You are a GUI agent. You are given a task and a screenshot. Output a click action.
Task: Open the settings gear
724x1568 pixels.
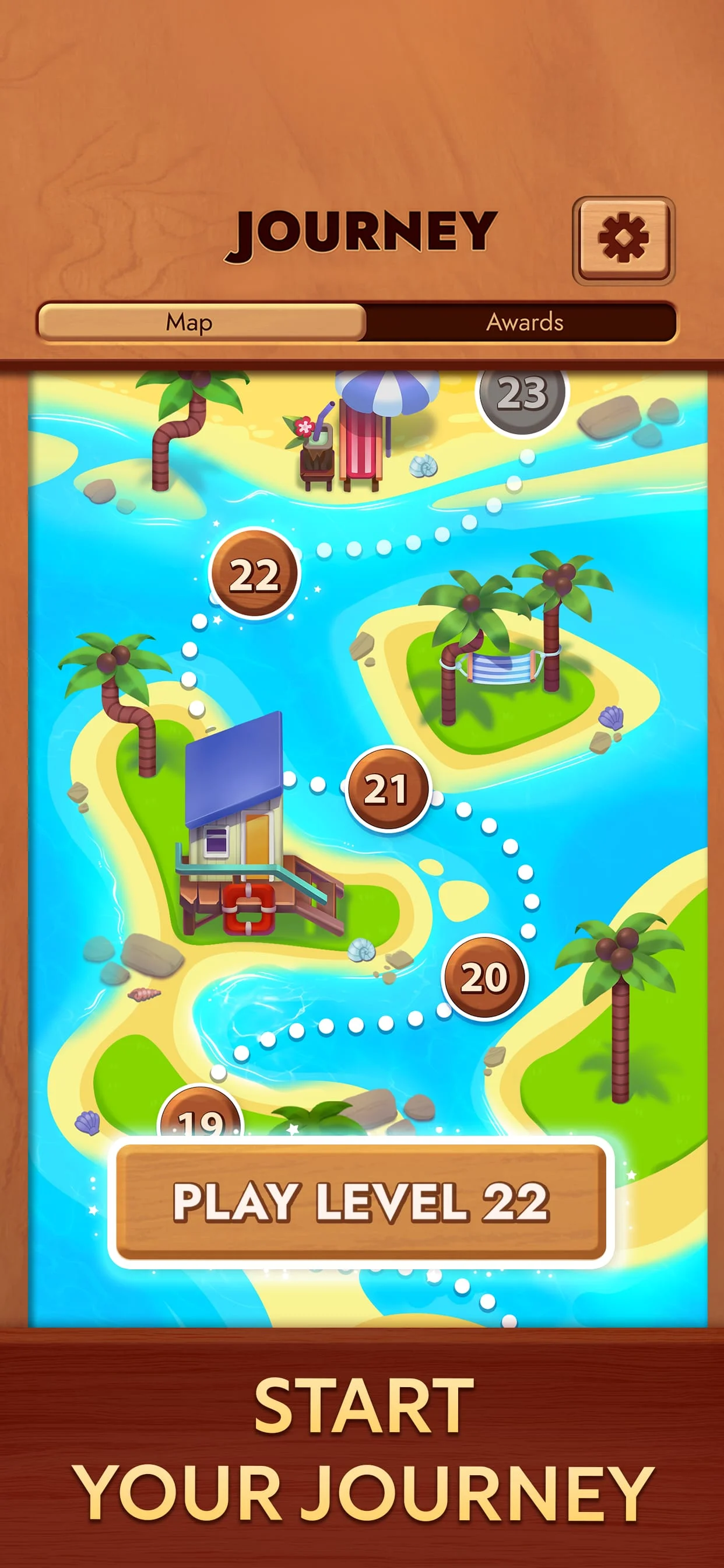[x=624, y=240]
